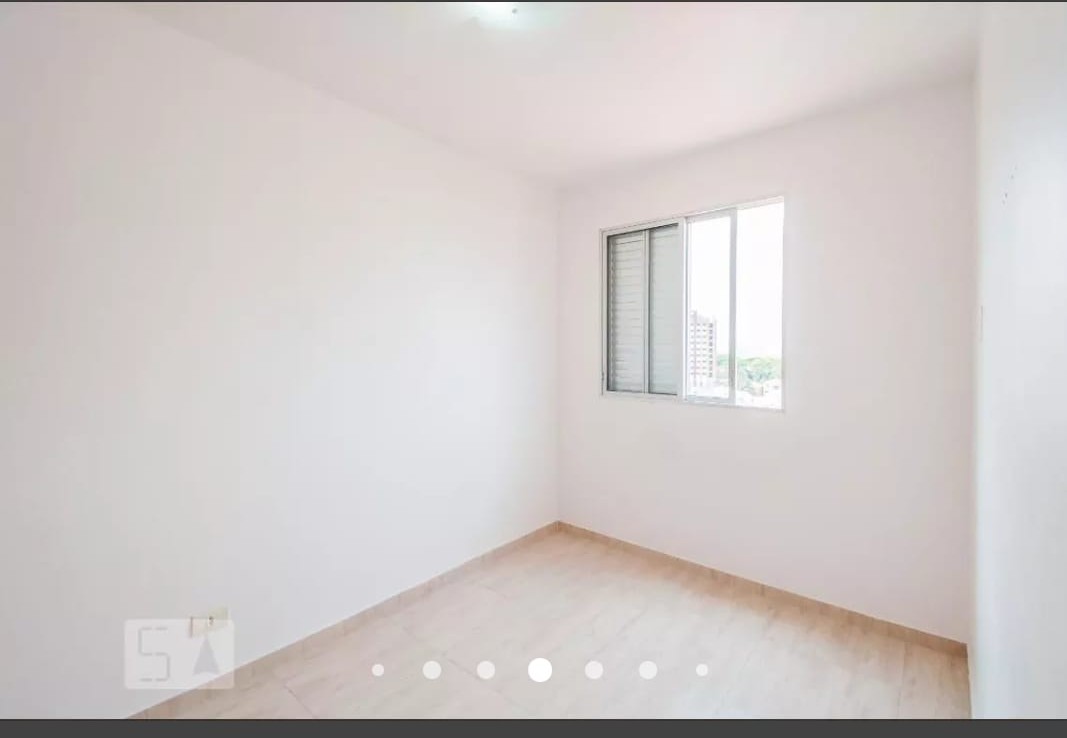Select the first page indicator dot
This screenshot has height=738, width=1067.
pyautogui.click(x=378, y=670)
